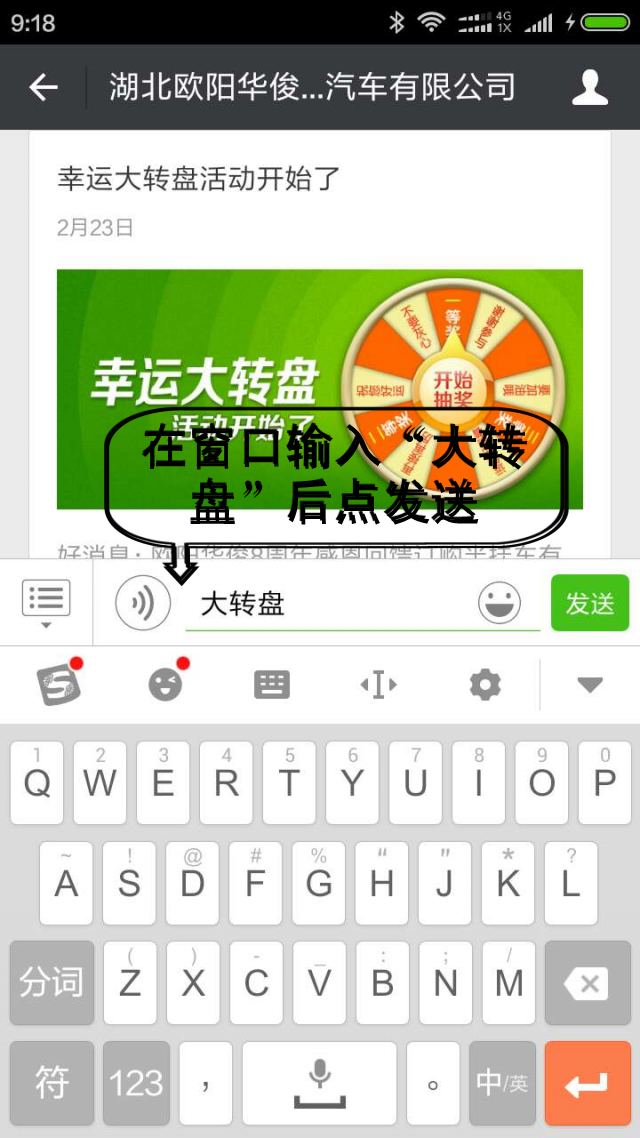Toggle 中/英 language key

pyautogui.click(x=501, y=1082)
